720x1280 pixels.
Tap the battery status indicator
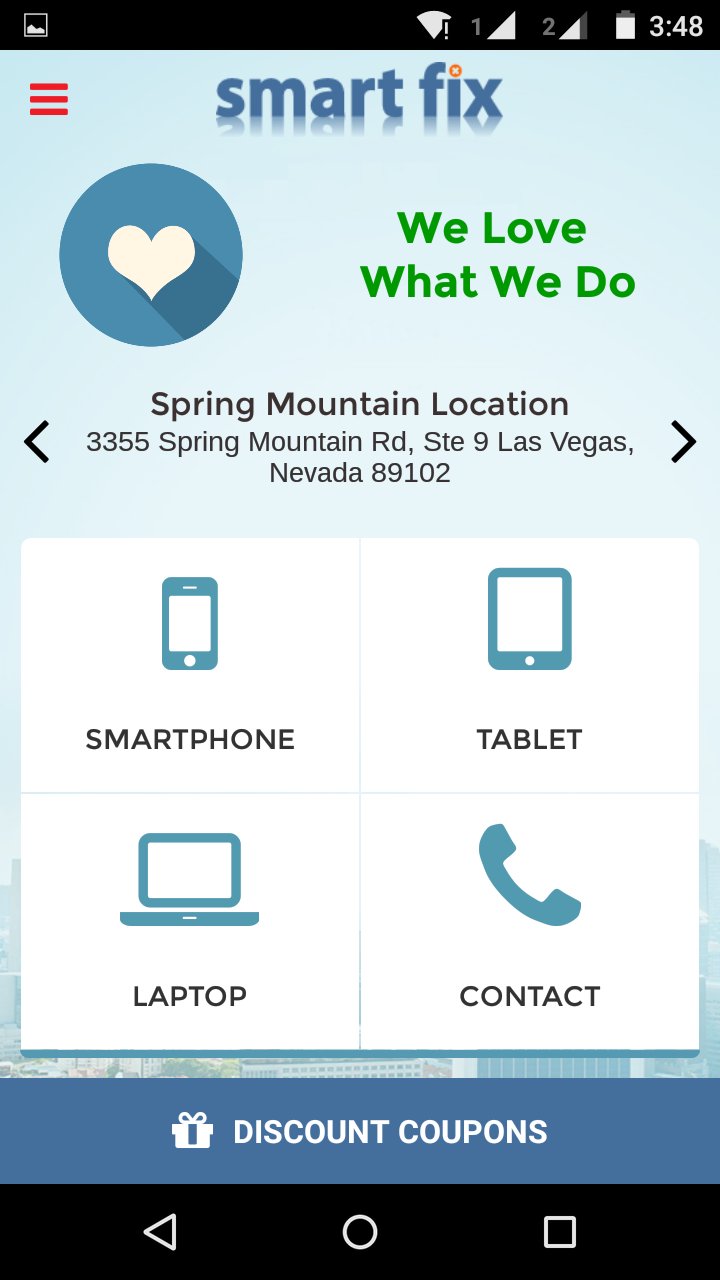[x=625, y=25]
